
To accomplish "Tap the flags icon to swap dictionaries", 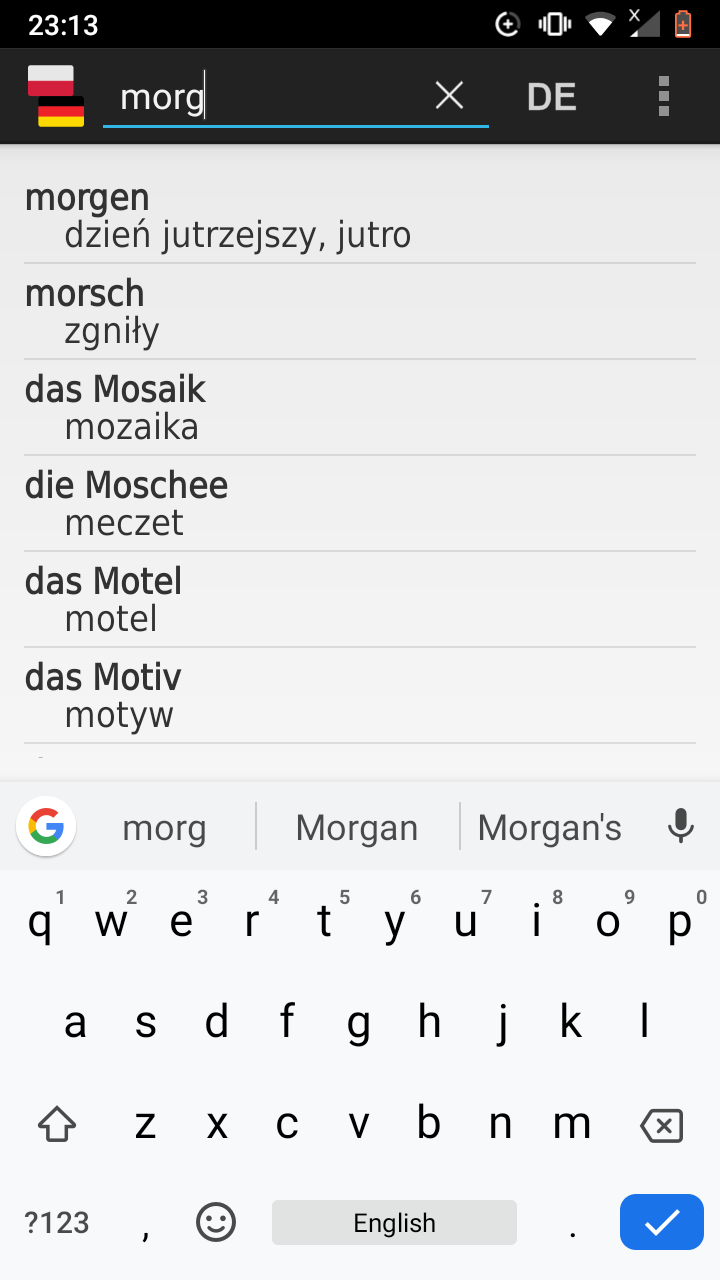I will [x=55, y=96].
